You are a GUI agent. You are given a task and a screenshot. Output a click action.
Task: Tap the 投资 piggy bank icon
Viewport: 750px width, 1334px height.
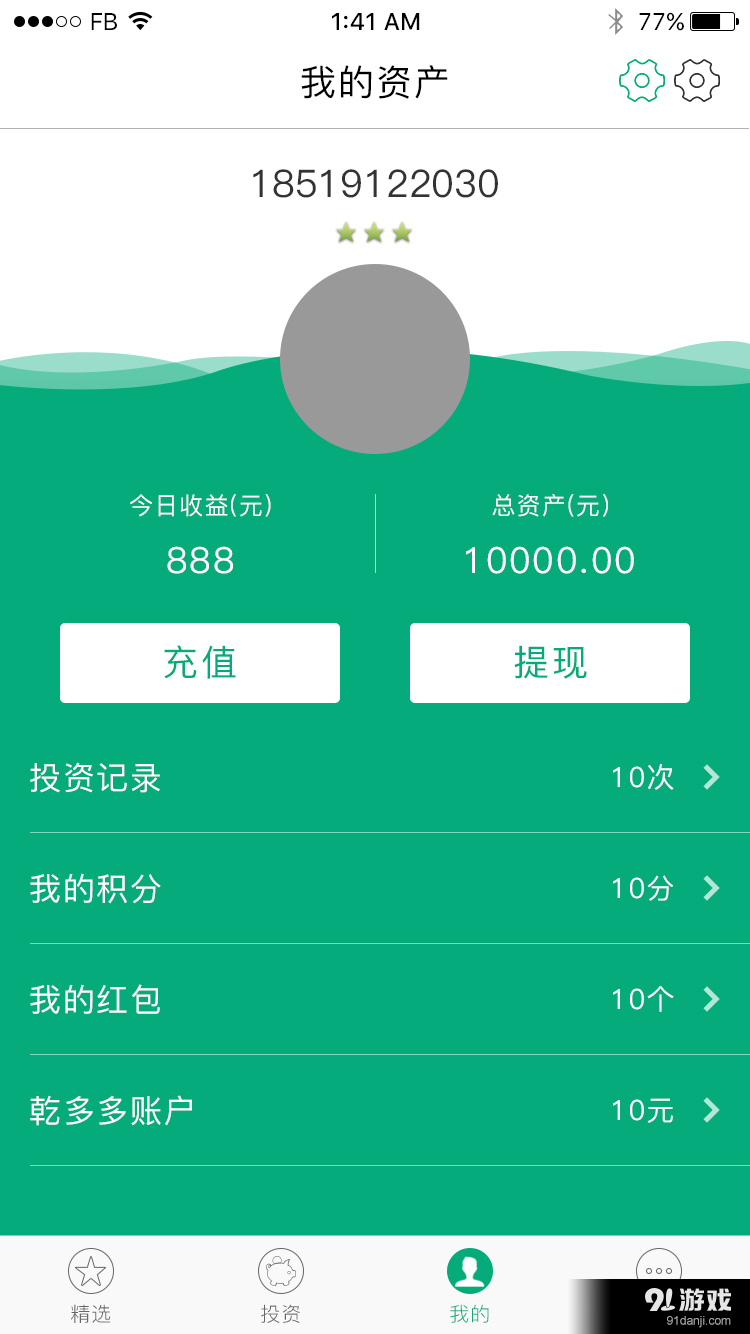click(x=281, y=1271)
